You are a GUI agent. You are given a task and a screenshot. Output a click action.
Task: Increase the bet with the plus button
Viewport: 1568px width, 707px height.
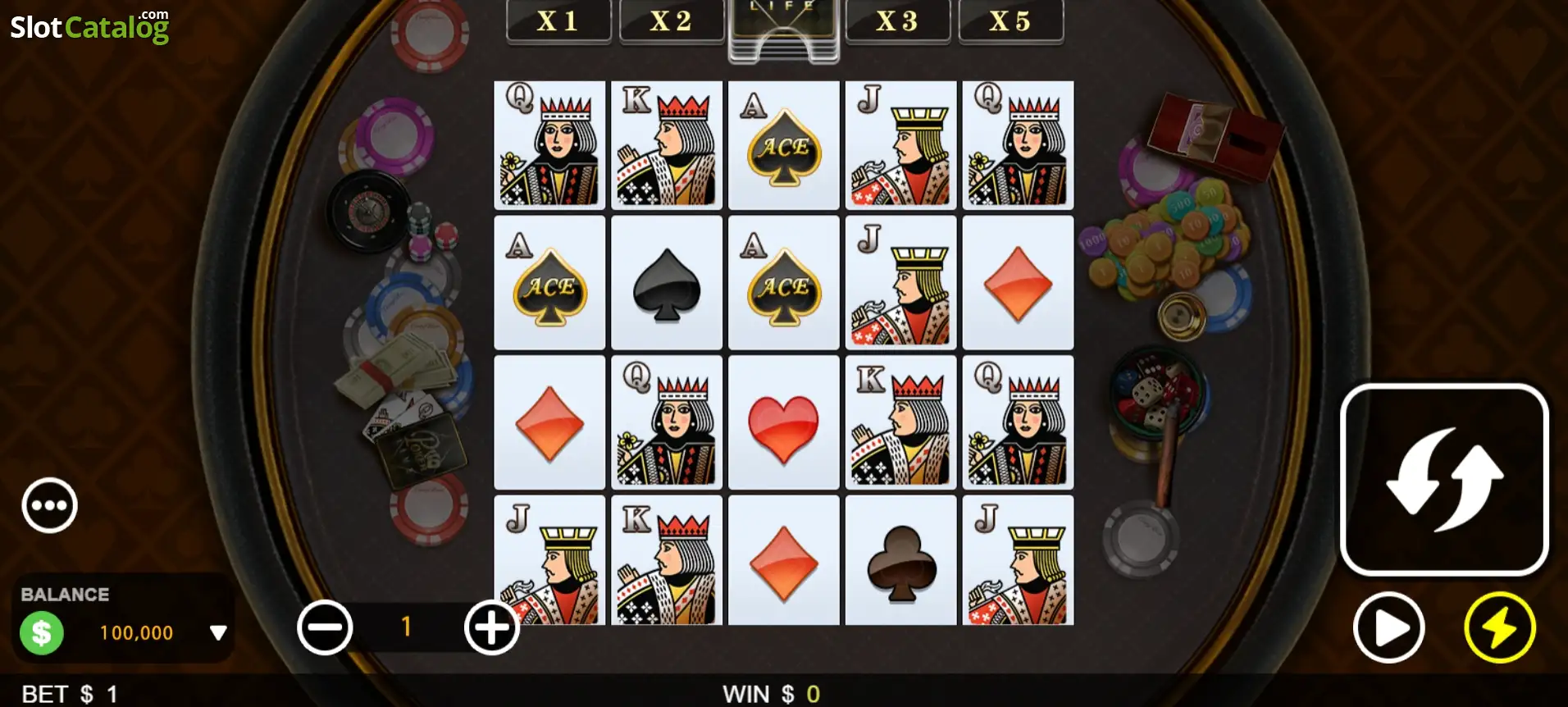coord(491,628)
